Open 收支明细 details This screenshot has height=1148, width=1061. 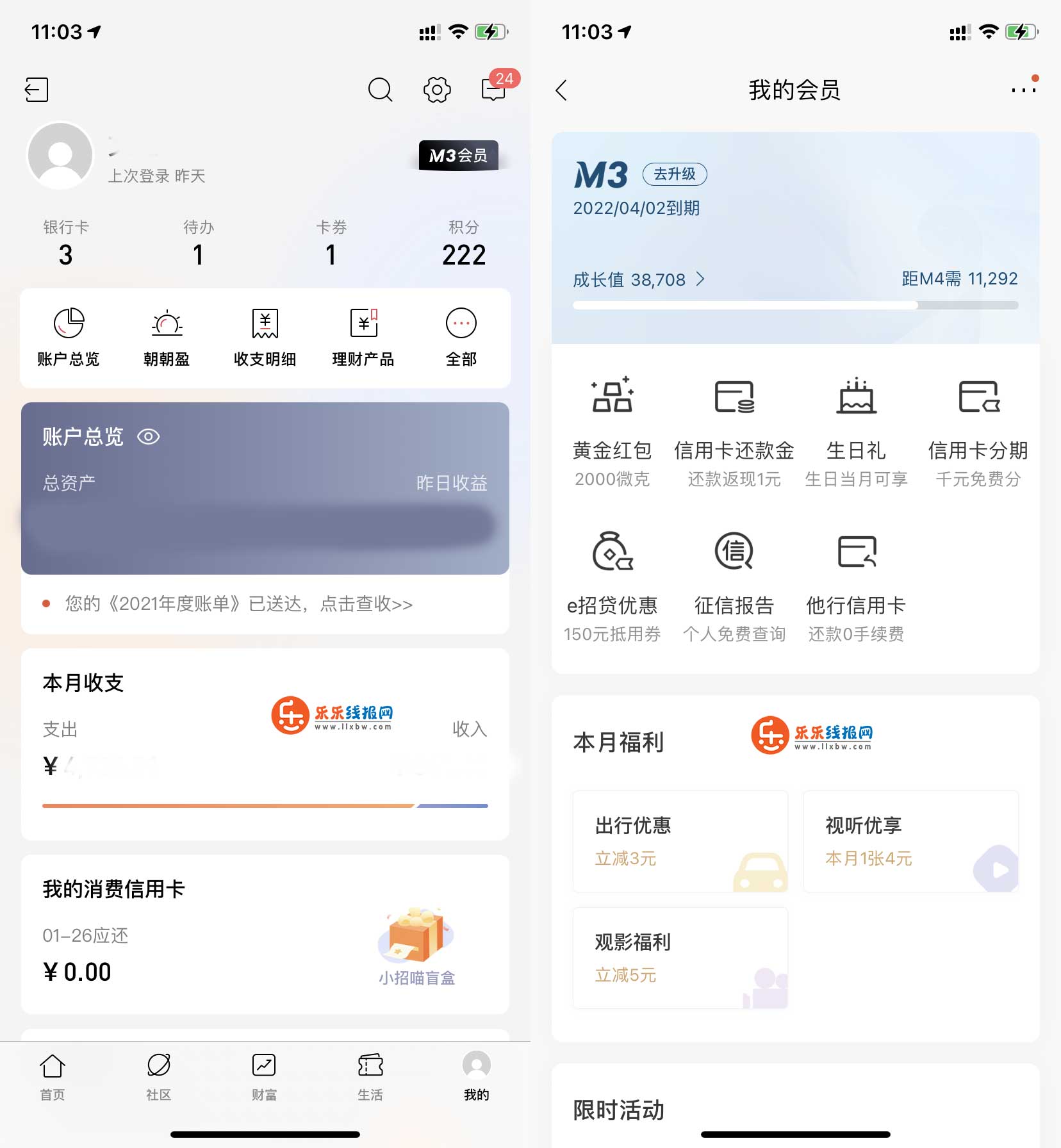click(x=265, y=336)
